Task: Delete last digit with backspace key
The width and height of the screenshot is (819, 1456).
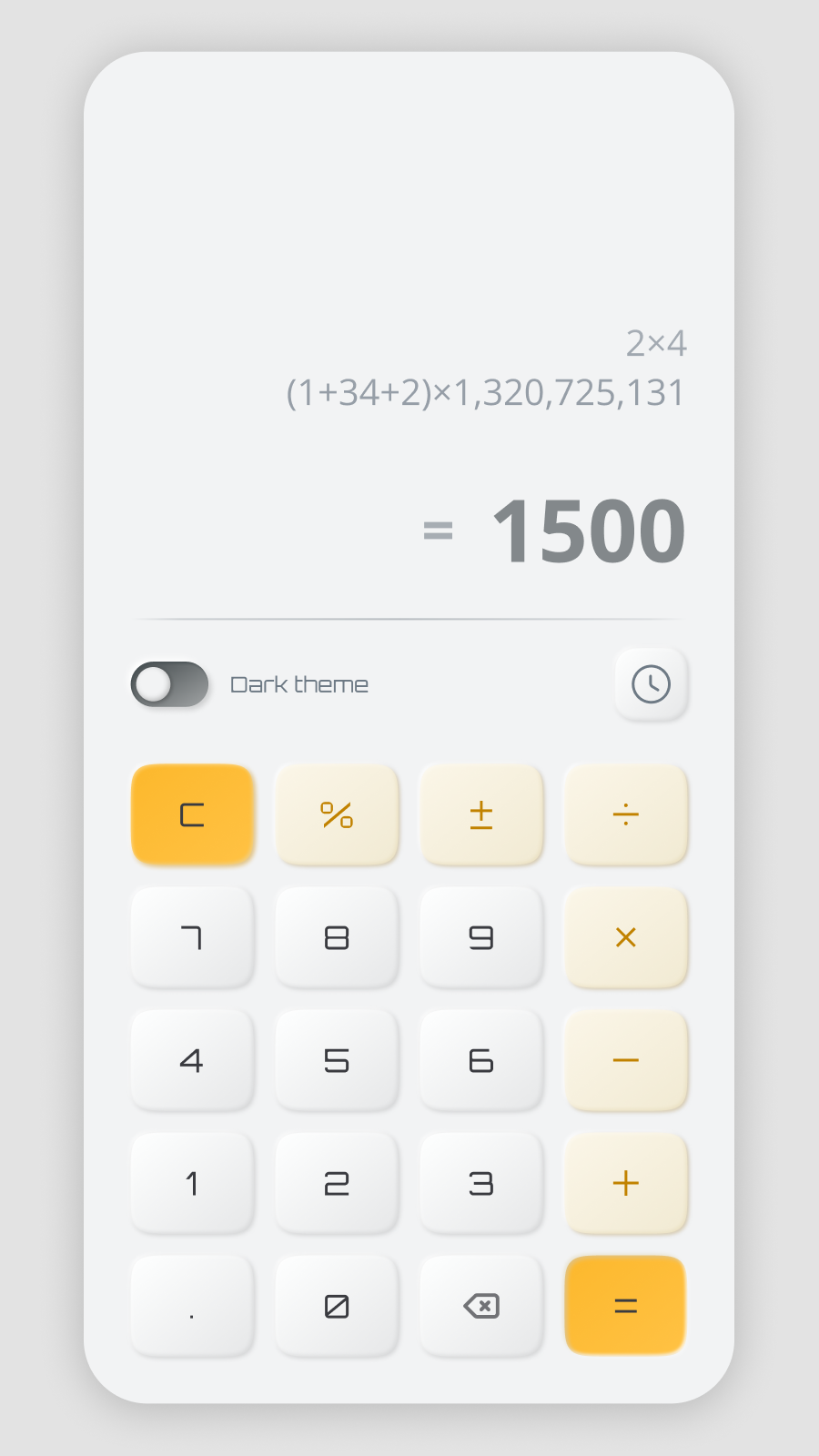Action: pos(481,1306)
